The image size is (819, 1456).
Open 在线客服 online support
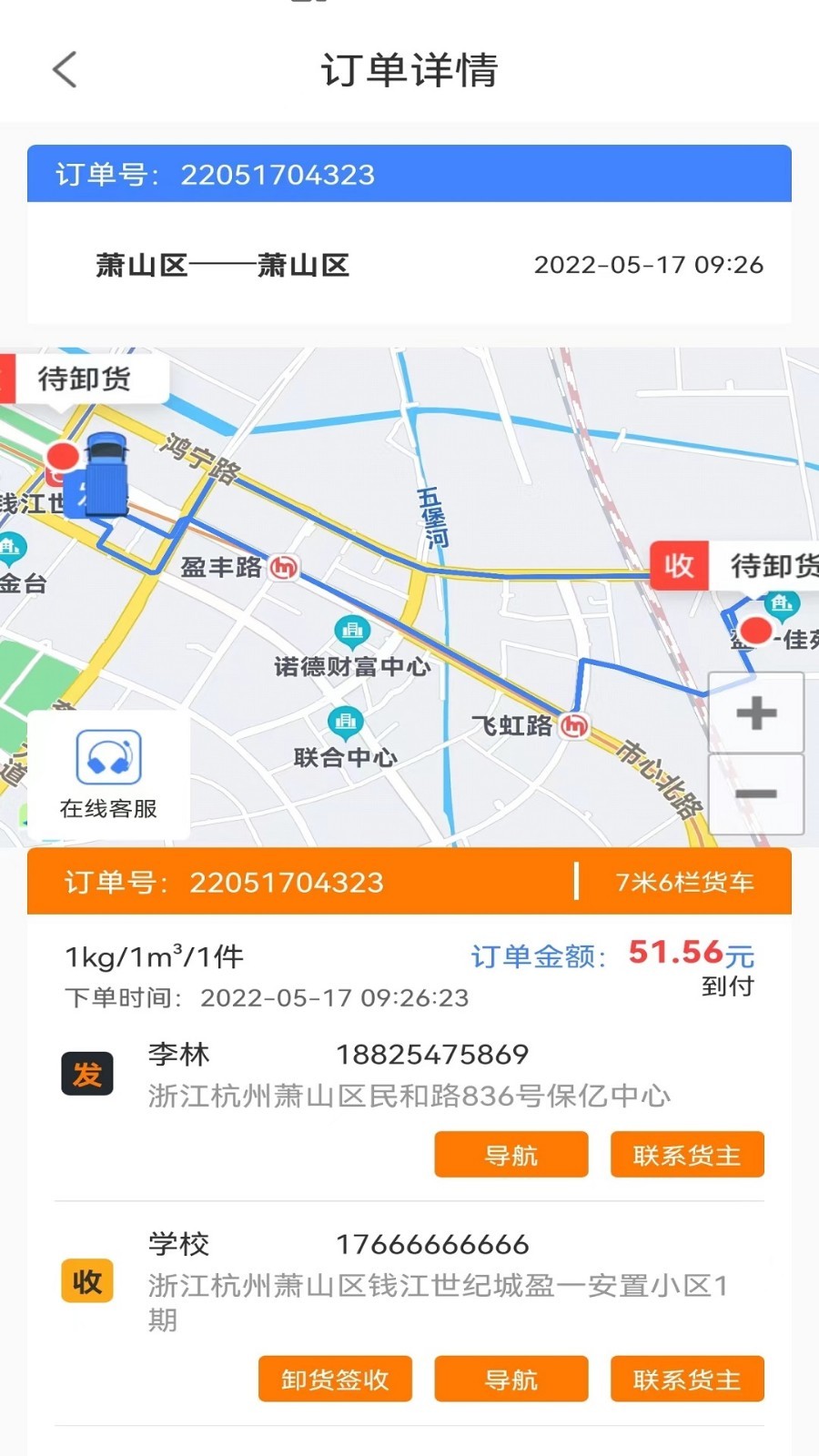coord(108,774)
